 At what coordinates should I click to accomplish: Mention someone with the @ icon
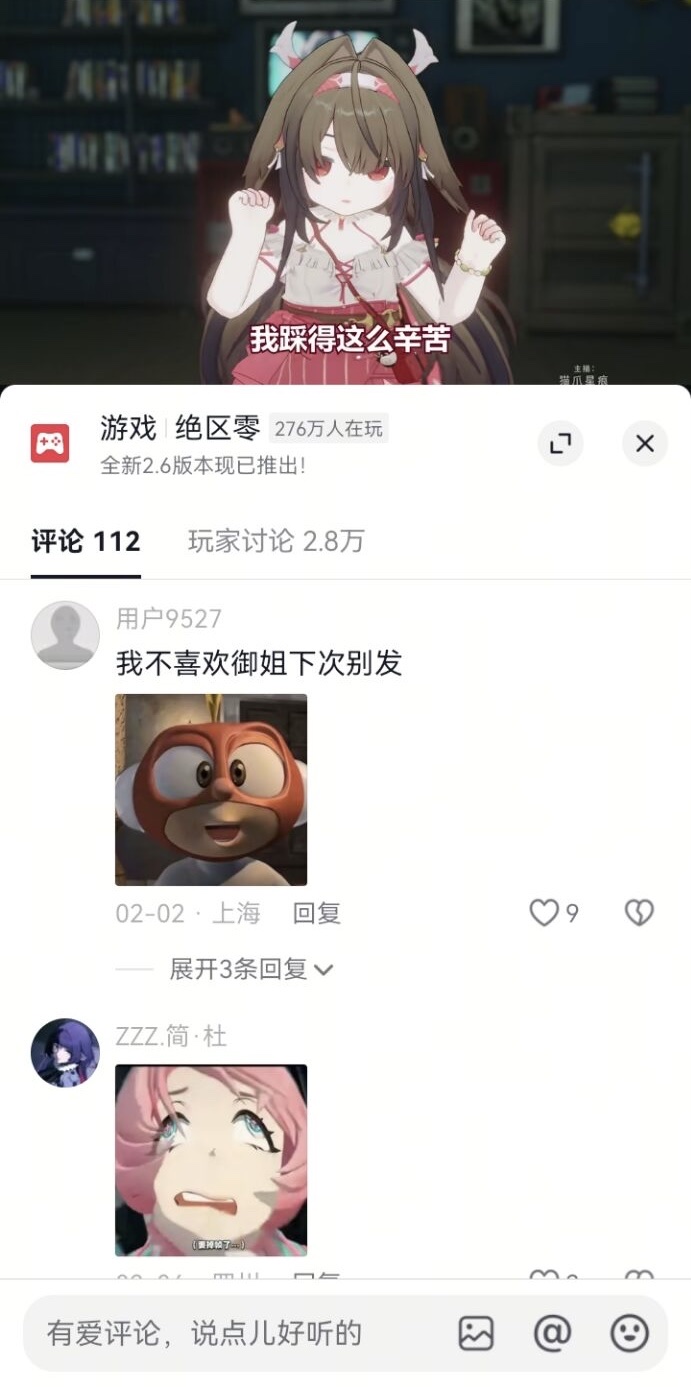[552, 1333]
